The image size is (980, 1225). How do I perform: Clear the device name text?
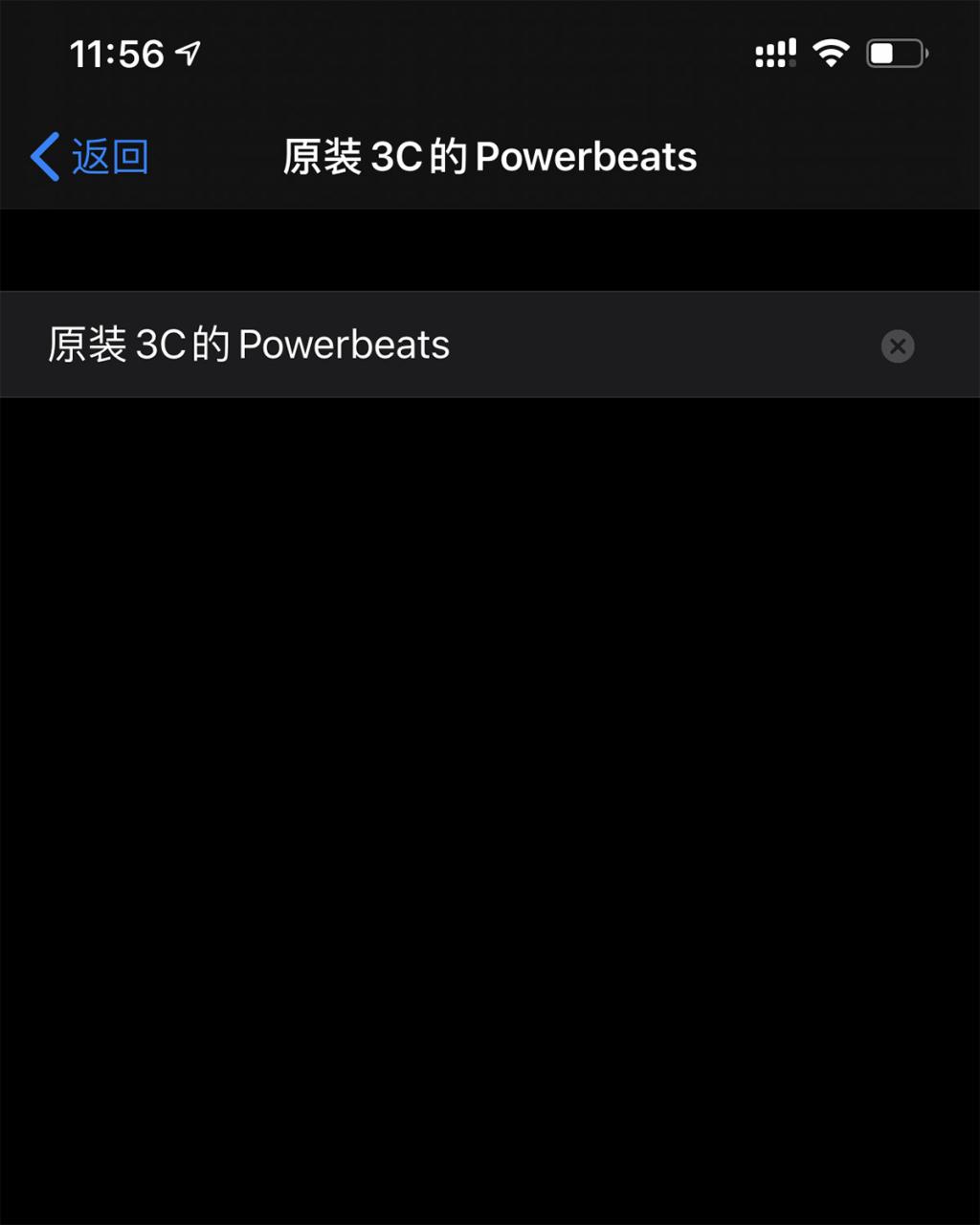[x=897, y=345]
